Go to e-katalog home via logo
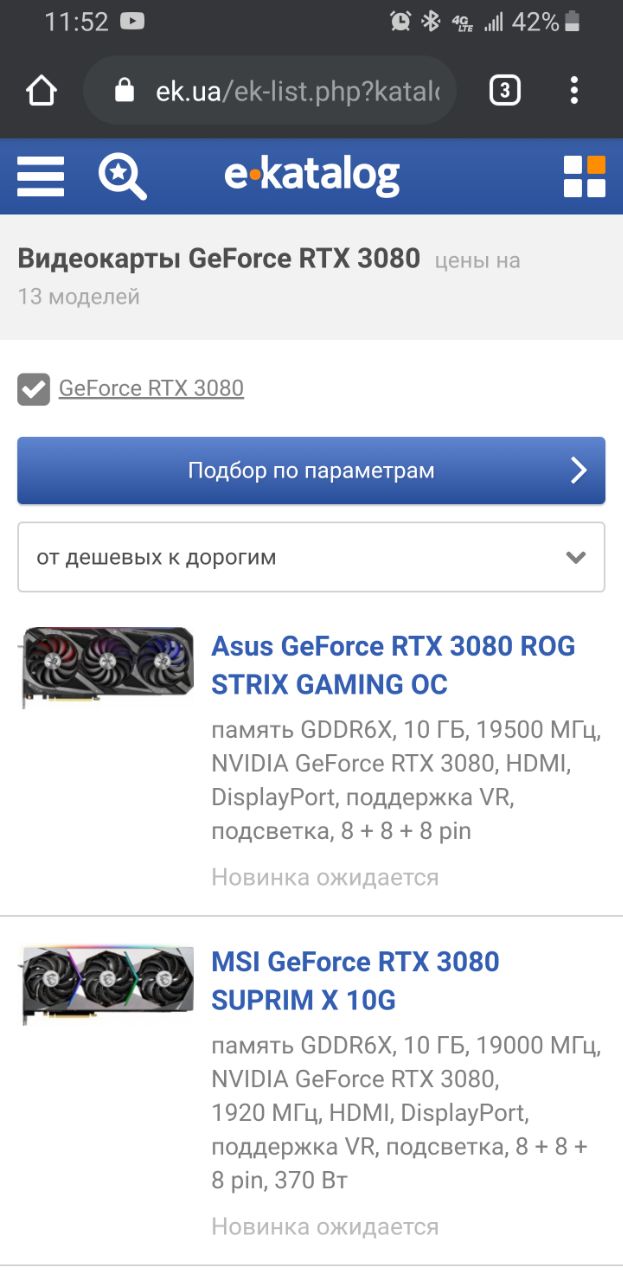The width and height of the screenshot is (623, 1280). pos(312,176)
